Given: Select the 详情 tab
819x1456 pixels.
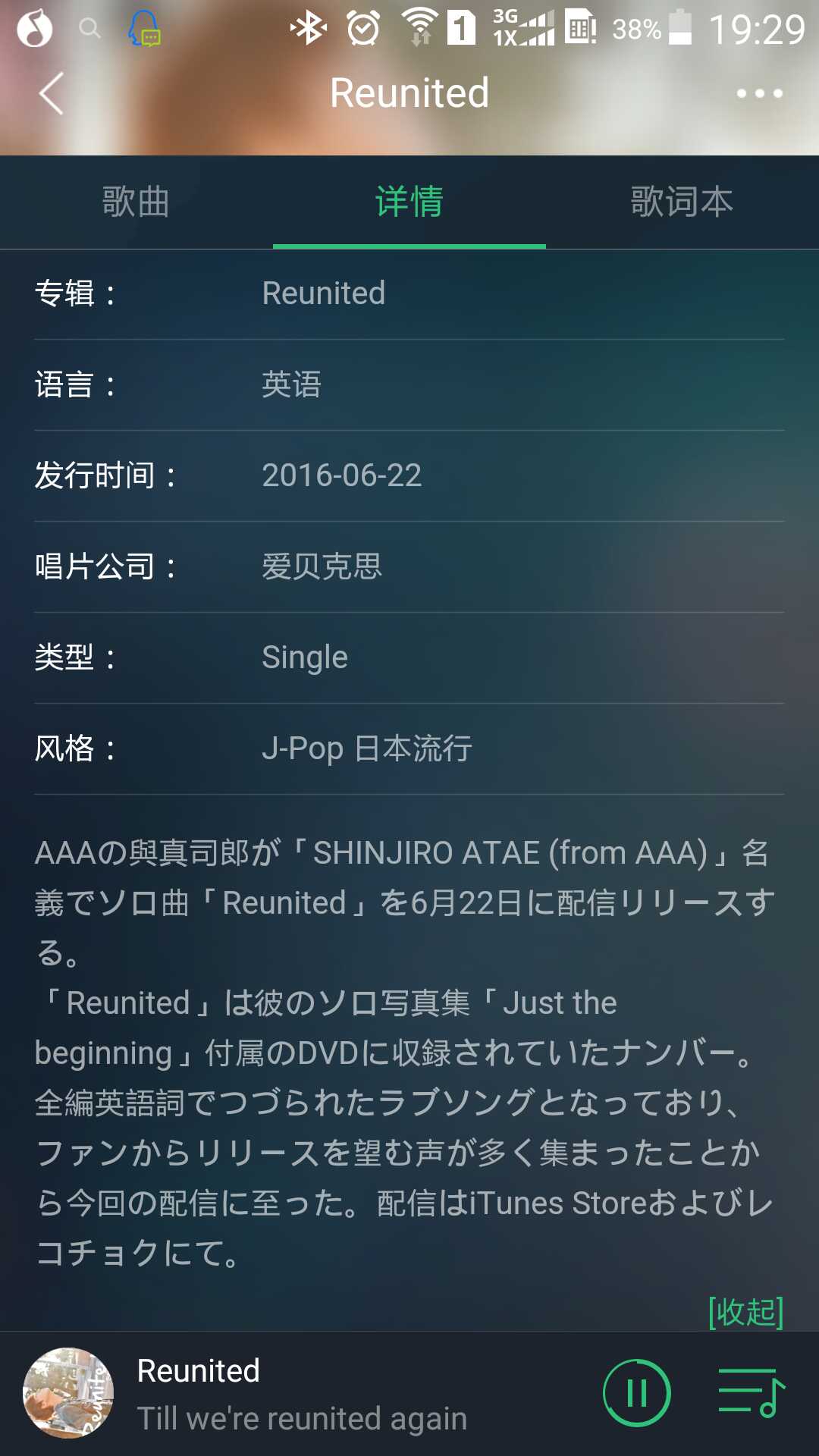Looking at the screenshot, I should pyautogui.click(x=409, y=202).
